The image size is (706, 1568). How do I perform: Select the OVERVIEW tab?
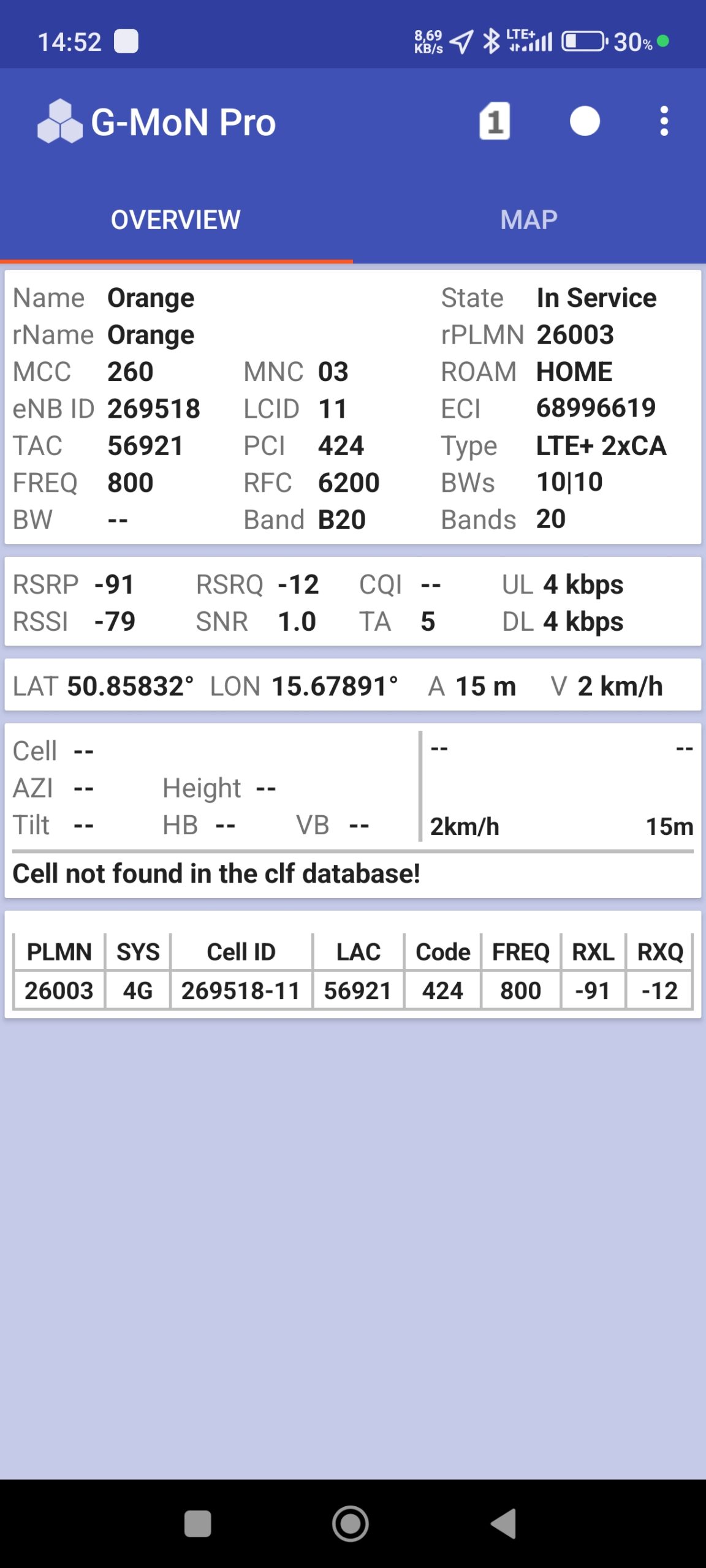coord(176,220)
